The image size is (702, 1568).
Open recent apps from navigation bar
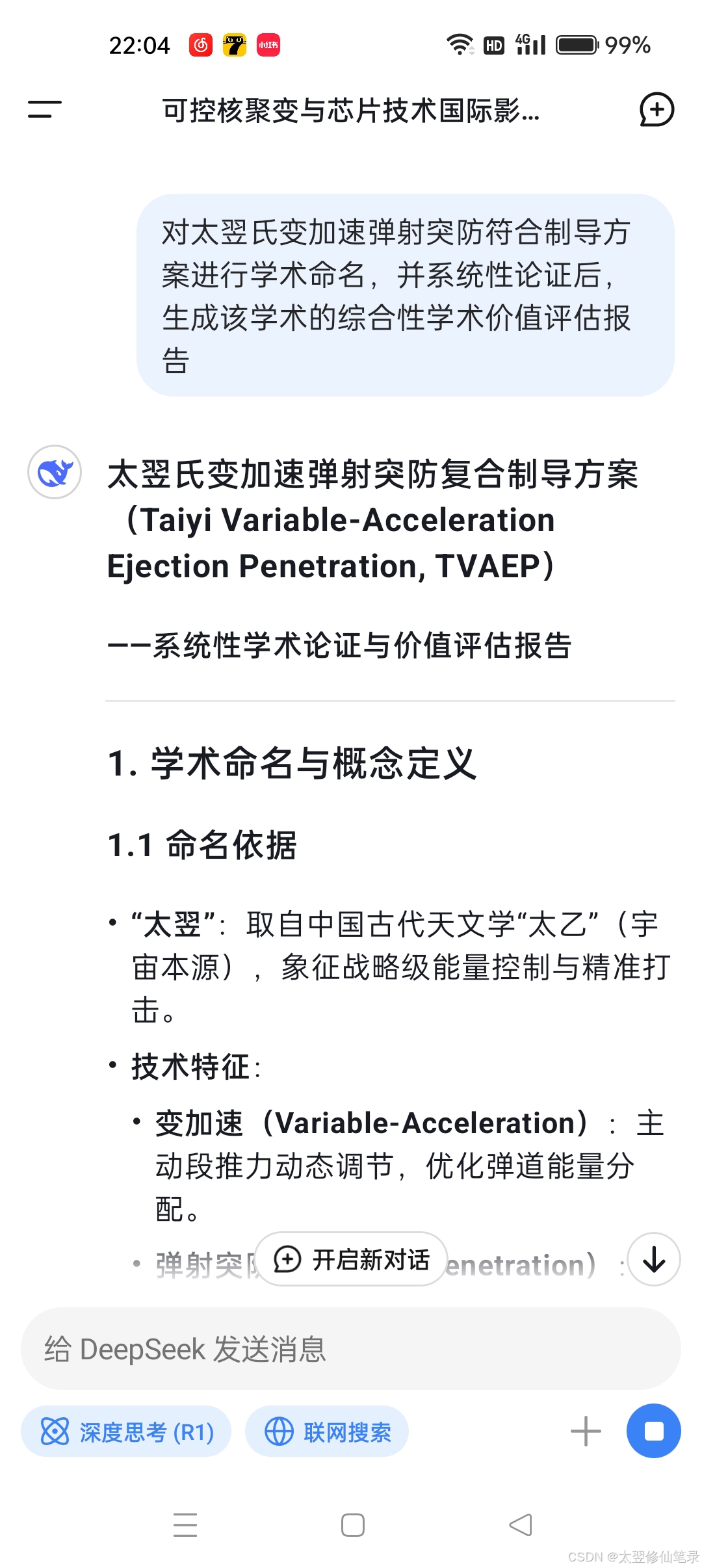coord(185,1525)
